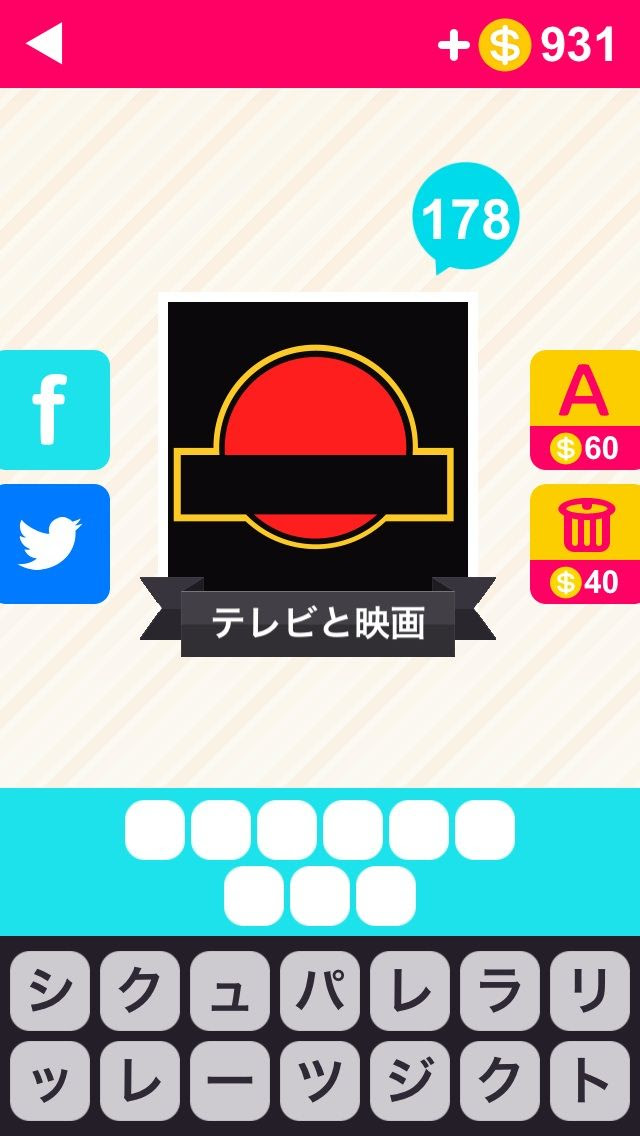Reveal a letter for 60 coins
The height and width of the screenshot is (1136, 640).
point(585,410)
